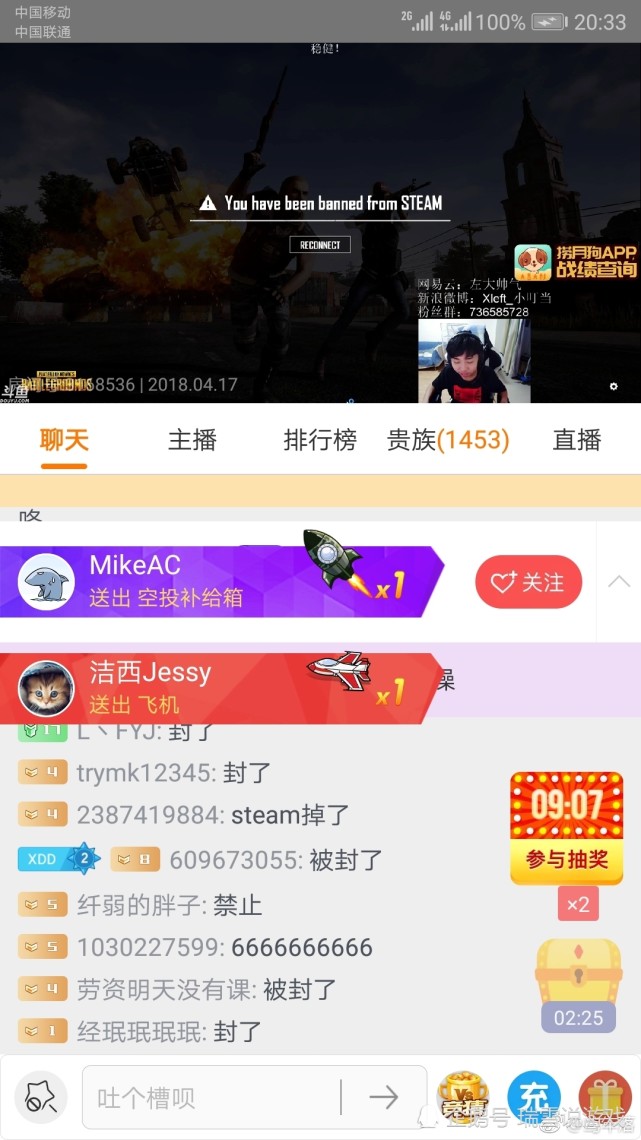This screenshot has width=641, height=1140.
Task: Open the video settings gear
Action: point(613,386)
